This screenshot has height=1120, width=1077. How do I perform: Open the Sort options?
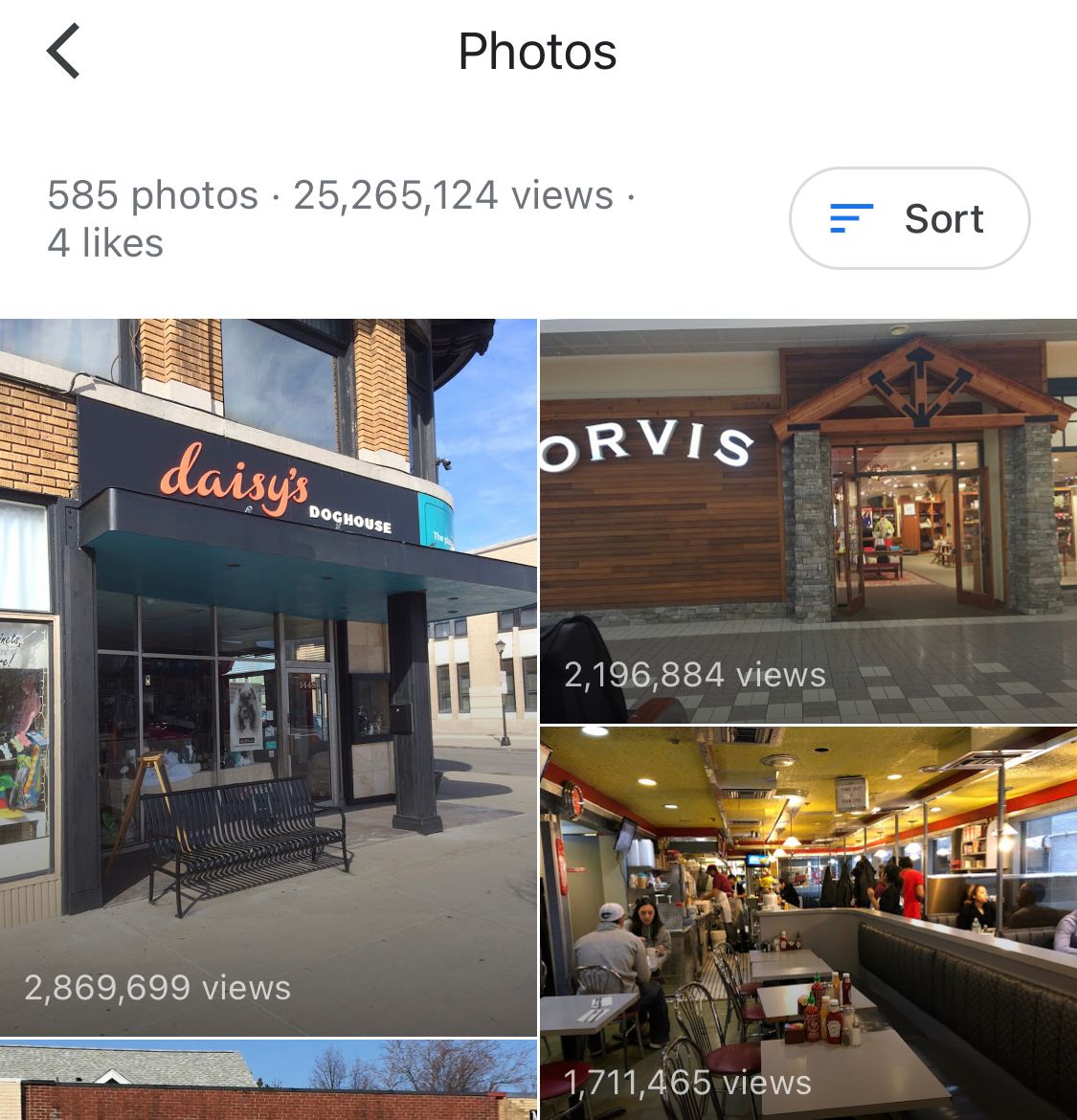[909, 219]
